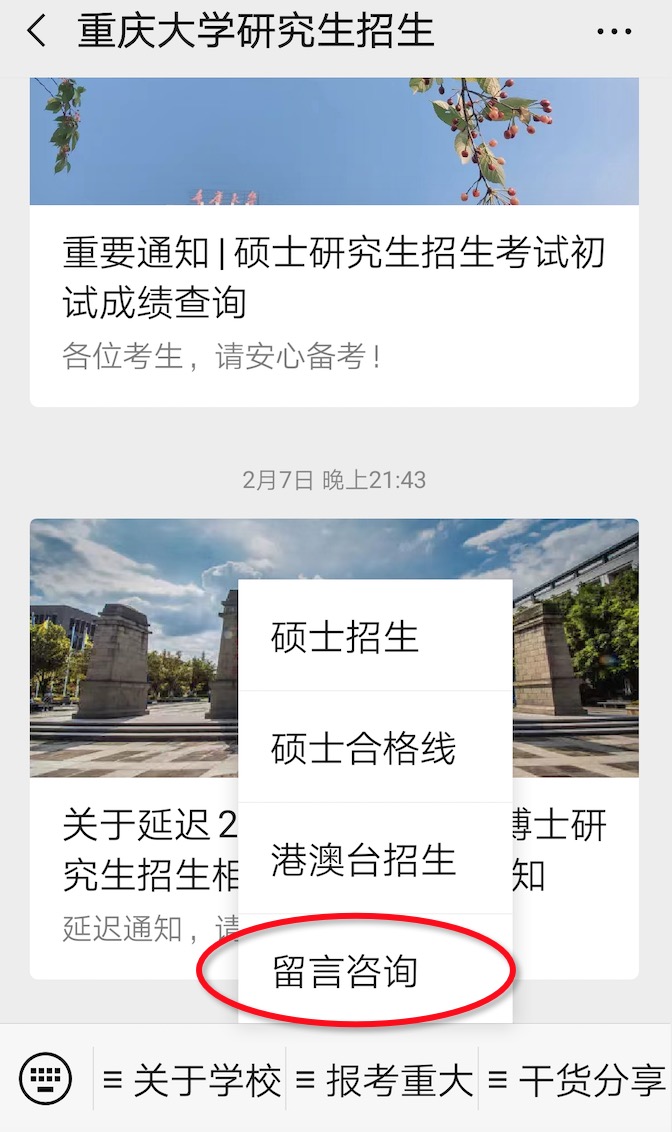Viewport: 672px width, 1132px height.
Task: Go back from 重庆大学研究生招生 page
Action: coord(36,32)
